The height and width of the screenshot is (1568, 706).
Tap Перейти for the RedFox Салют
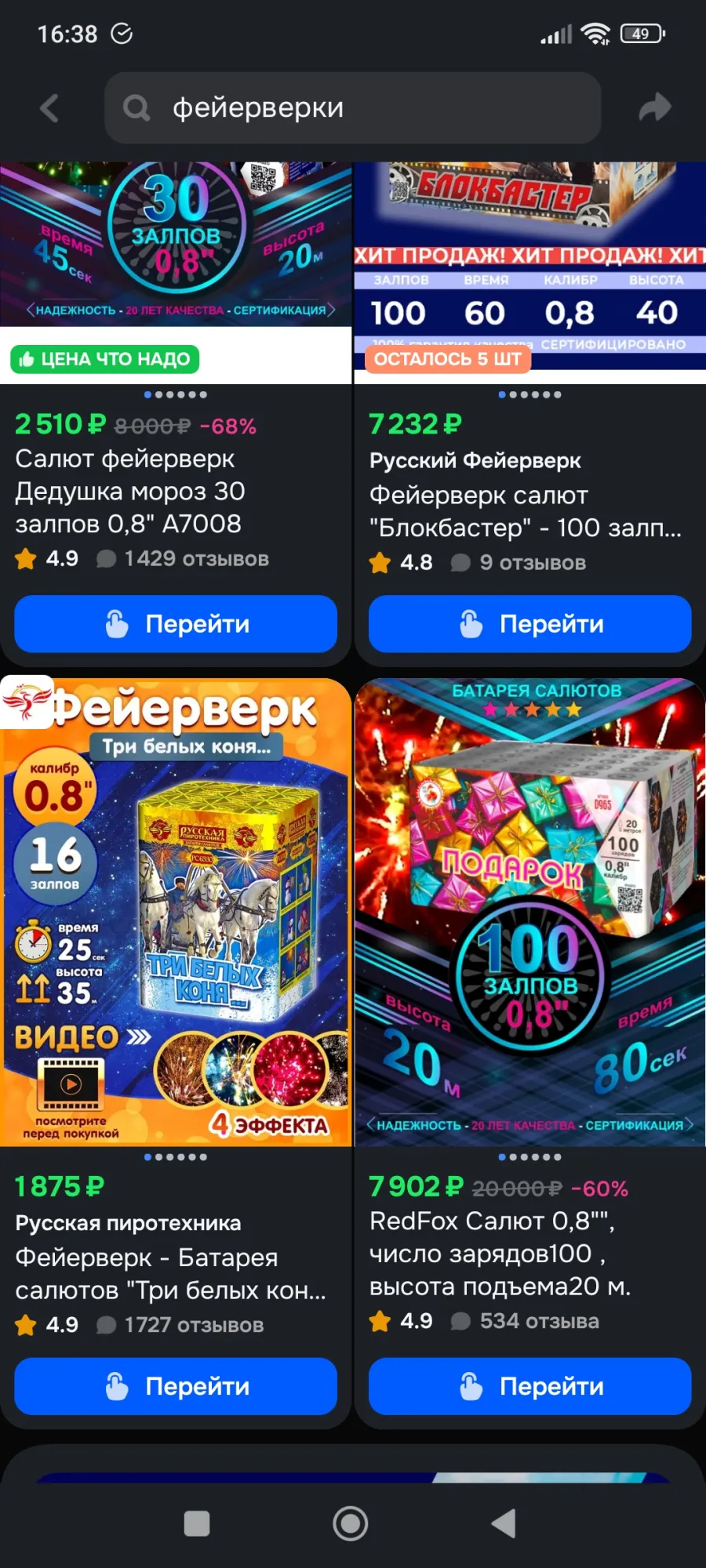(530, 1386)
